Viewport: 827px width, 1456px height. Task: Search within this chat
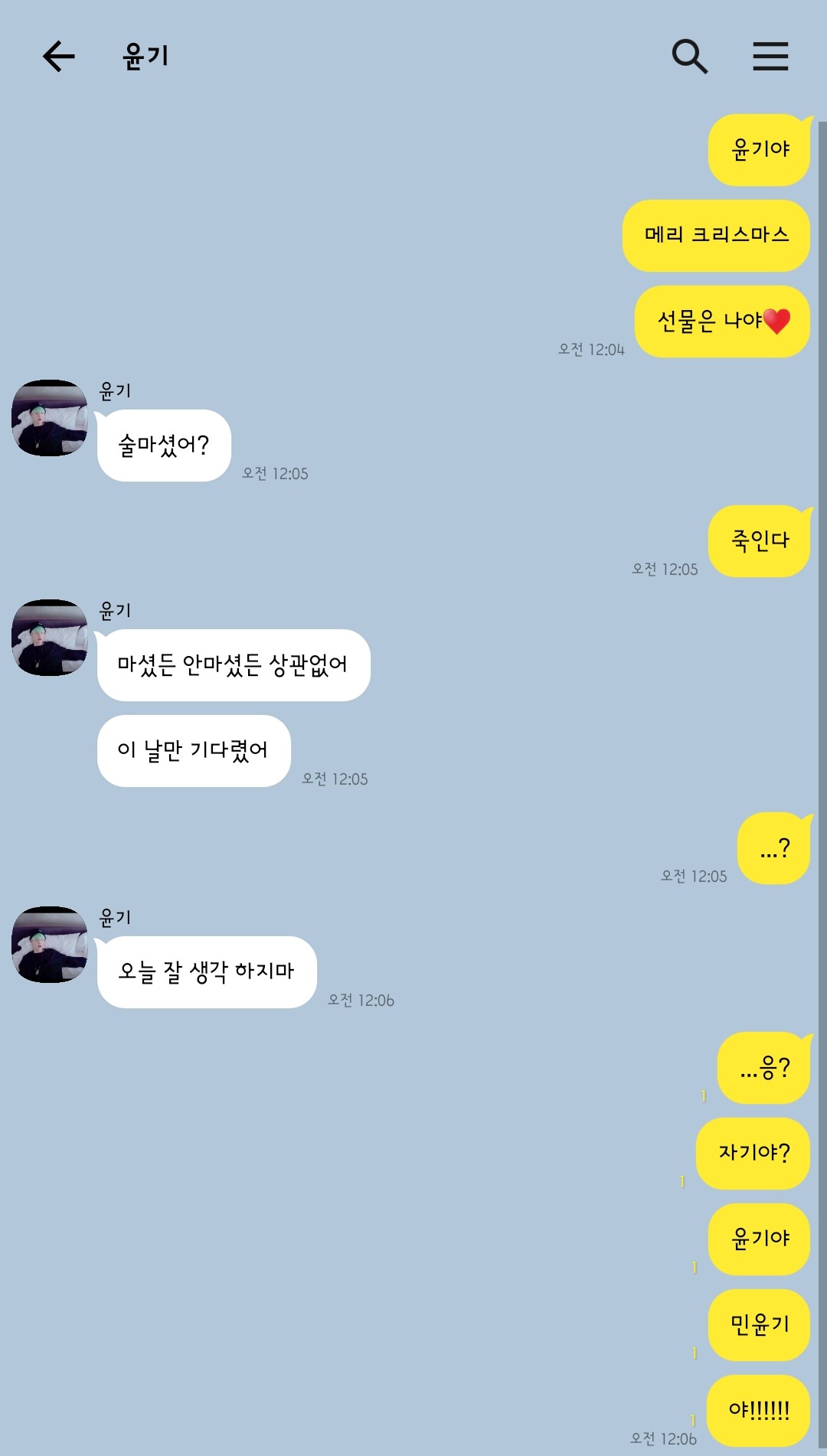click(689, 57)
